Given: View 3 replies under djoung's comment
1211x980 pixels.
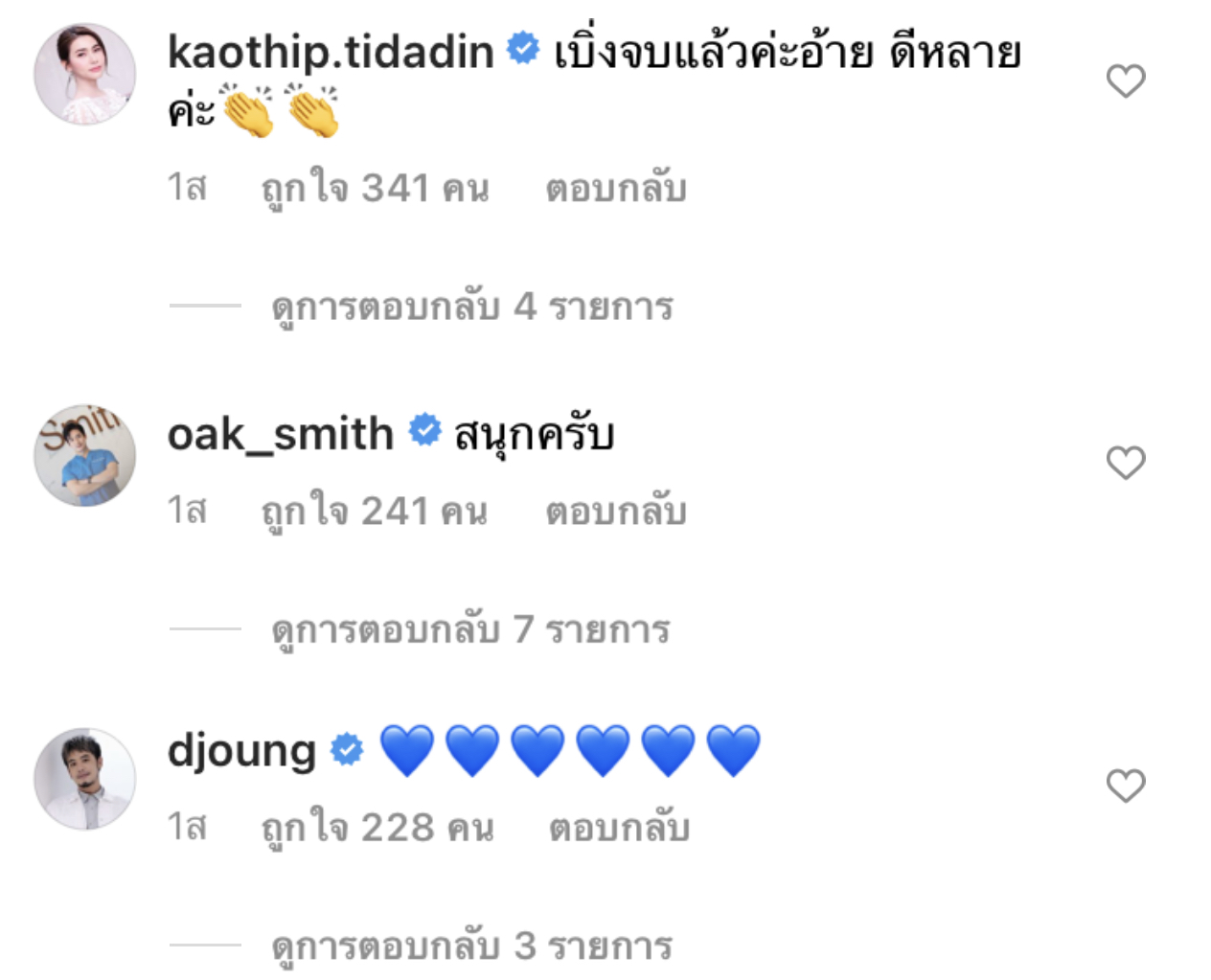Looking at the screenshot, I should click(471, 946).
